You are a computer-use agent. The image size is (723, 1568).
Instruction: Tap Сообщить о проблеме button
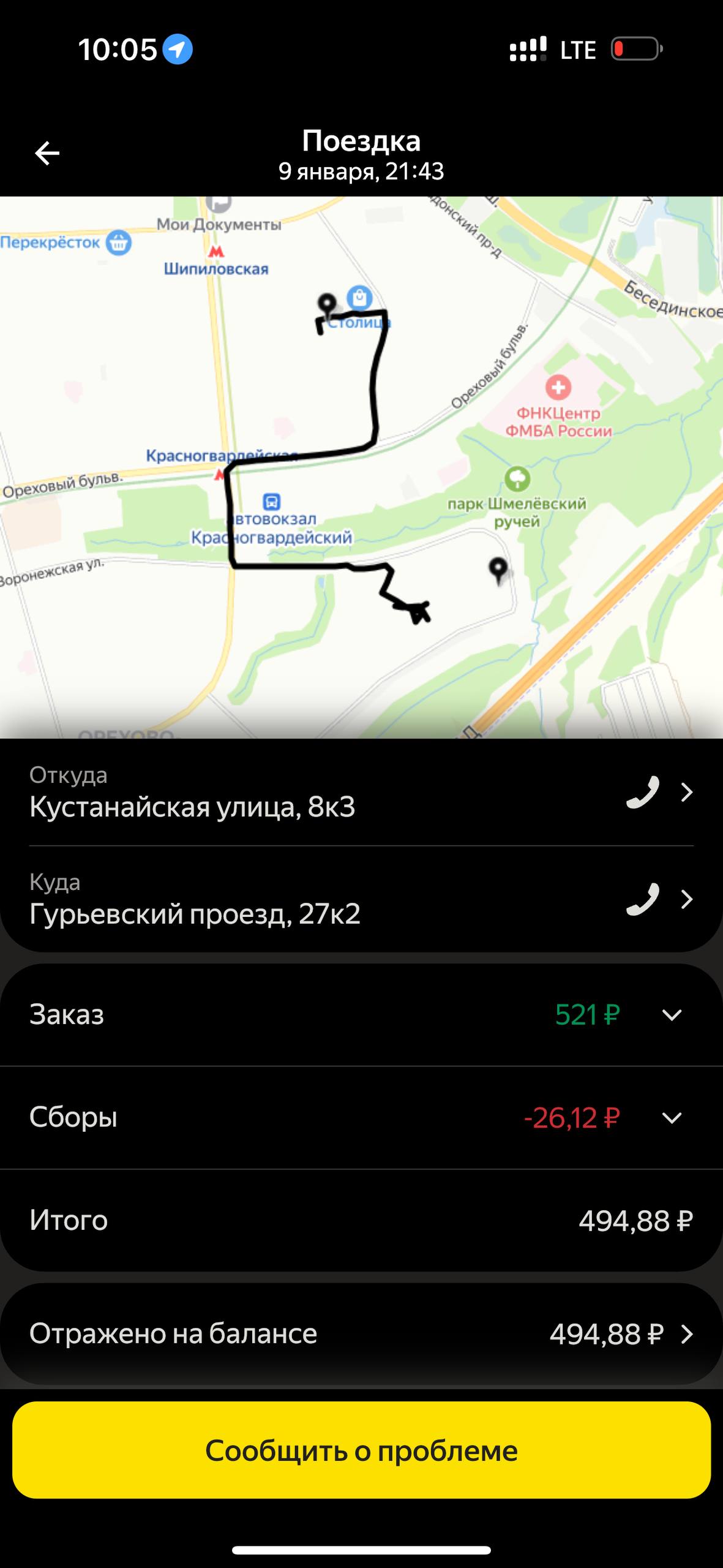(x=361, y=1450)
